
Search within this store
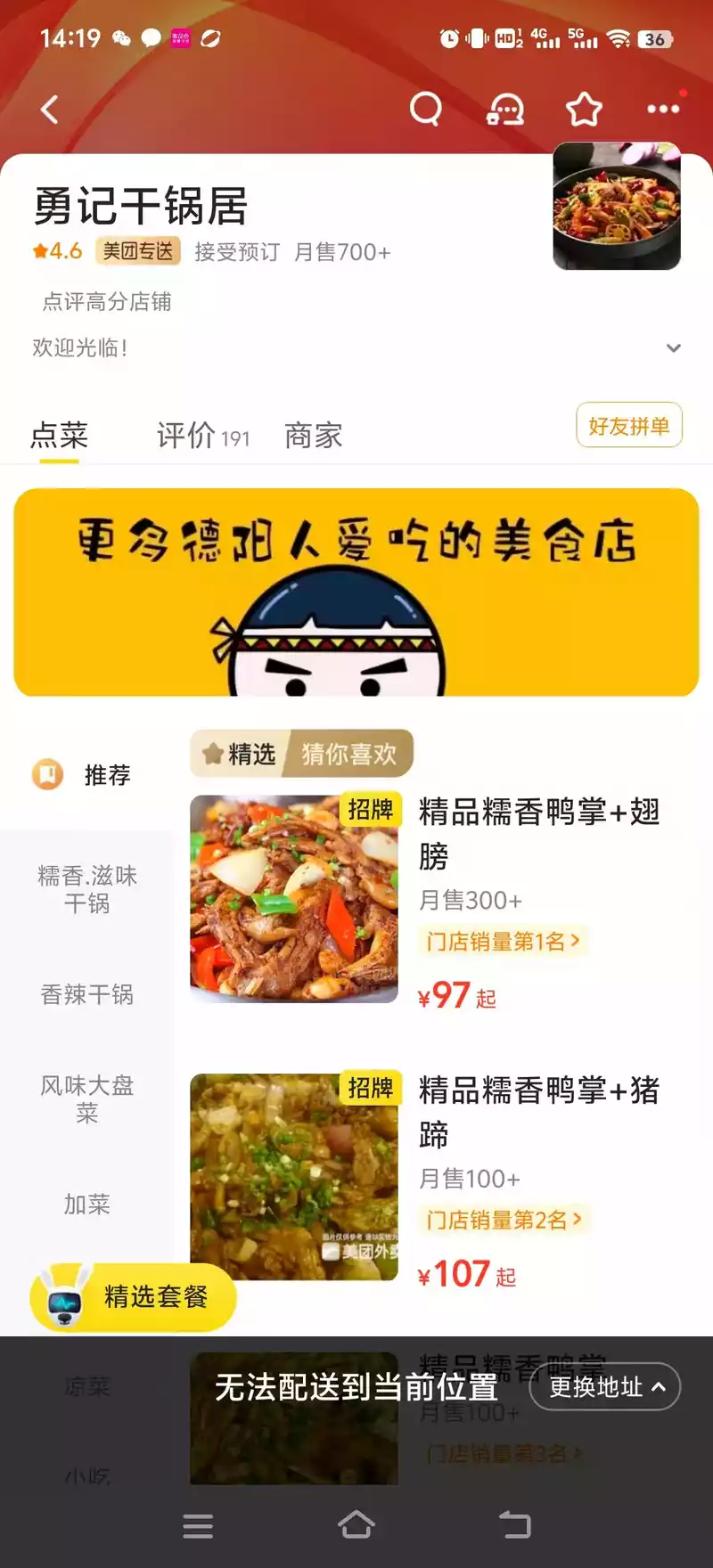pyautogui.click(x=425, y=110)
